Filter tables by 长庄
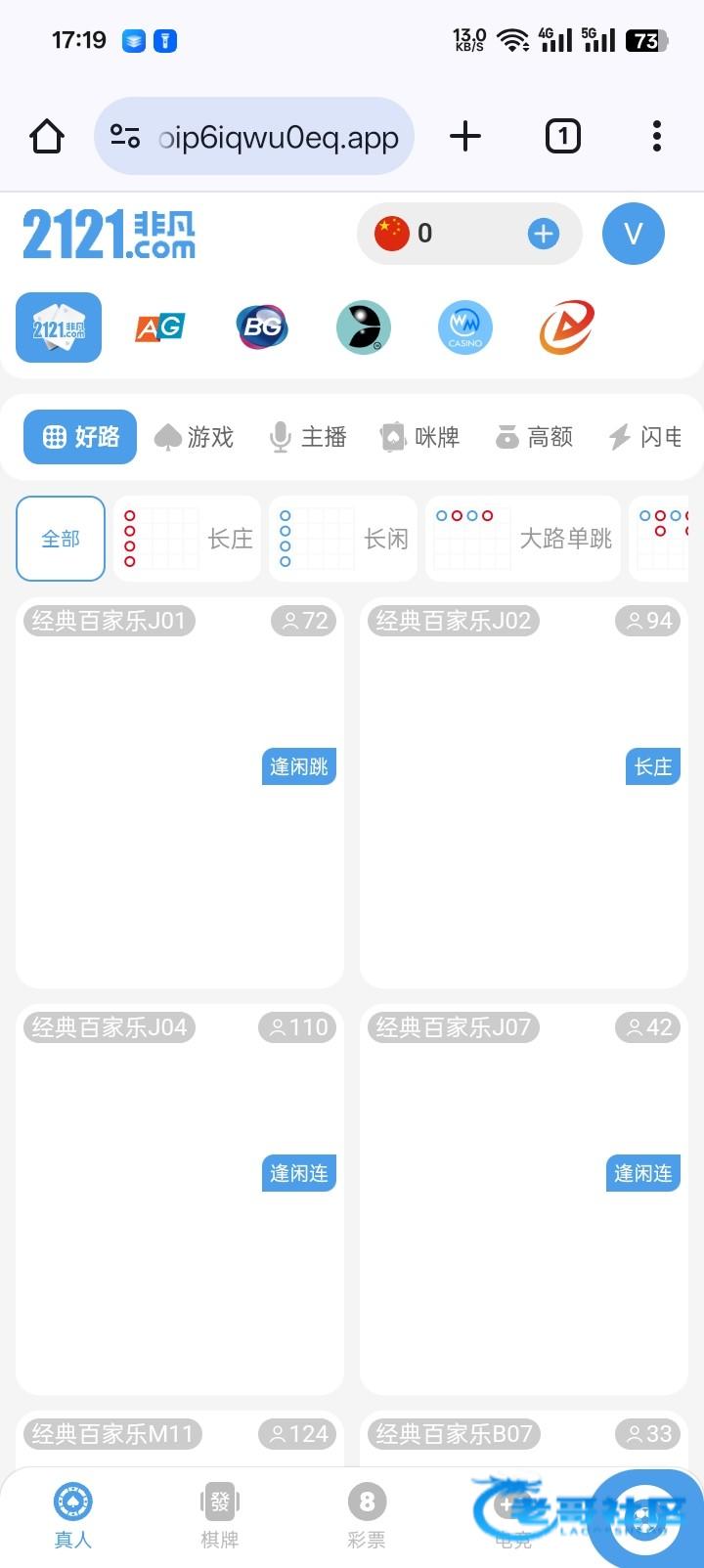 [x=187, y=539]
